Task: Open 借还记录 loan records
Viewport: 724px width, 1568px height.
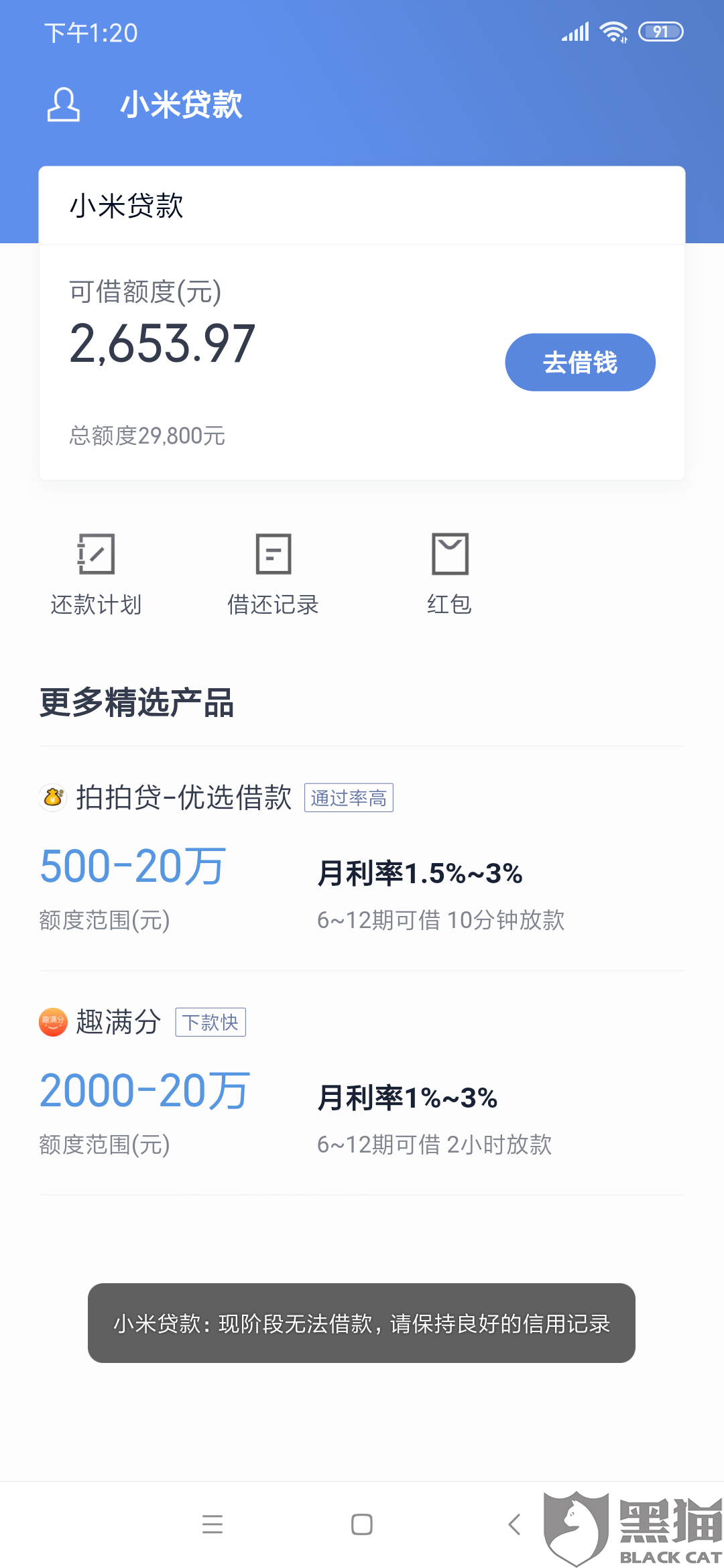Action: pyautogui.click(x=273, y=574)
